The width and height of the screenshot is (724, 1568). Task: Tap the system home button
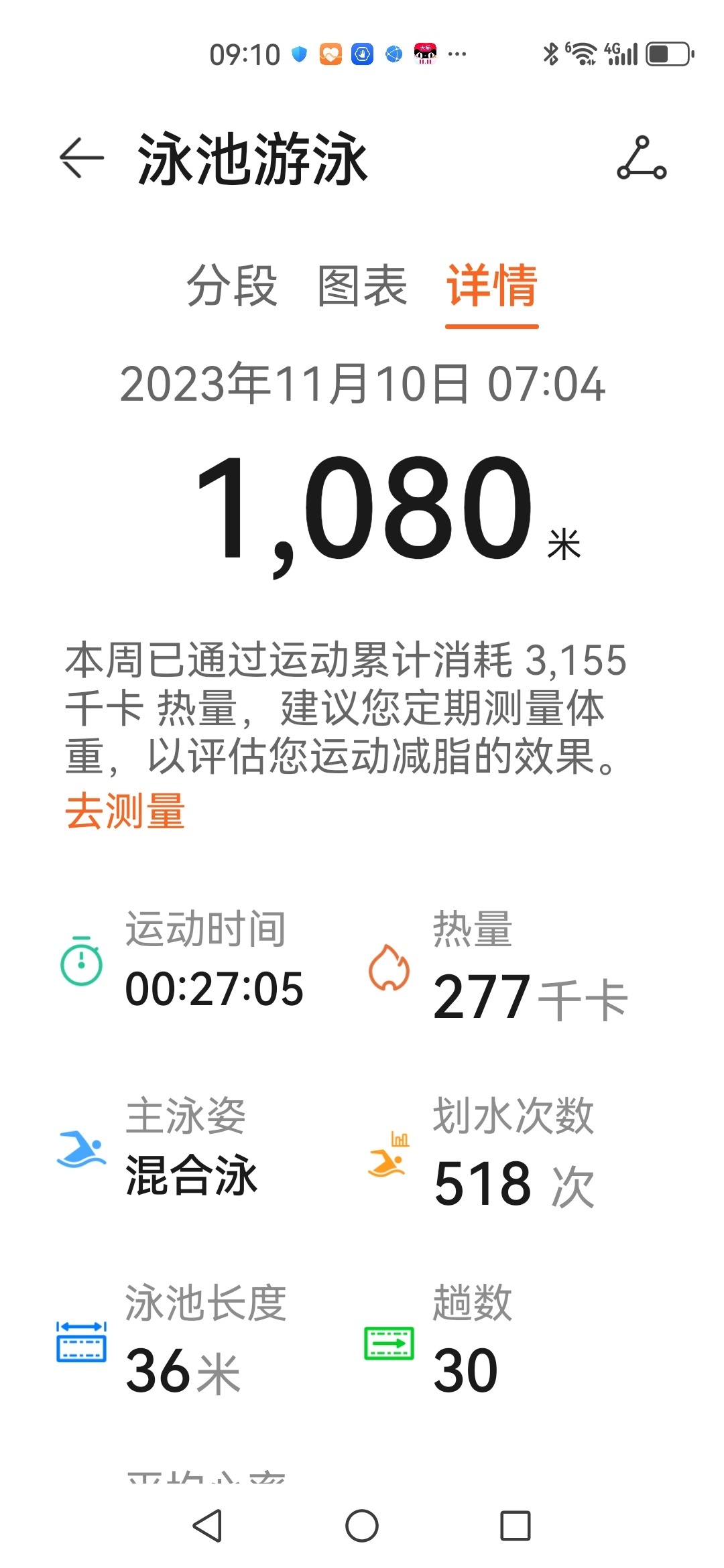(362, 1526)
